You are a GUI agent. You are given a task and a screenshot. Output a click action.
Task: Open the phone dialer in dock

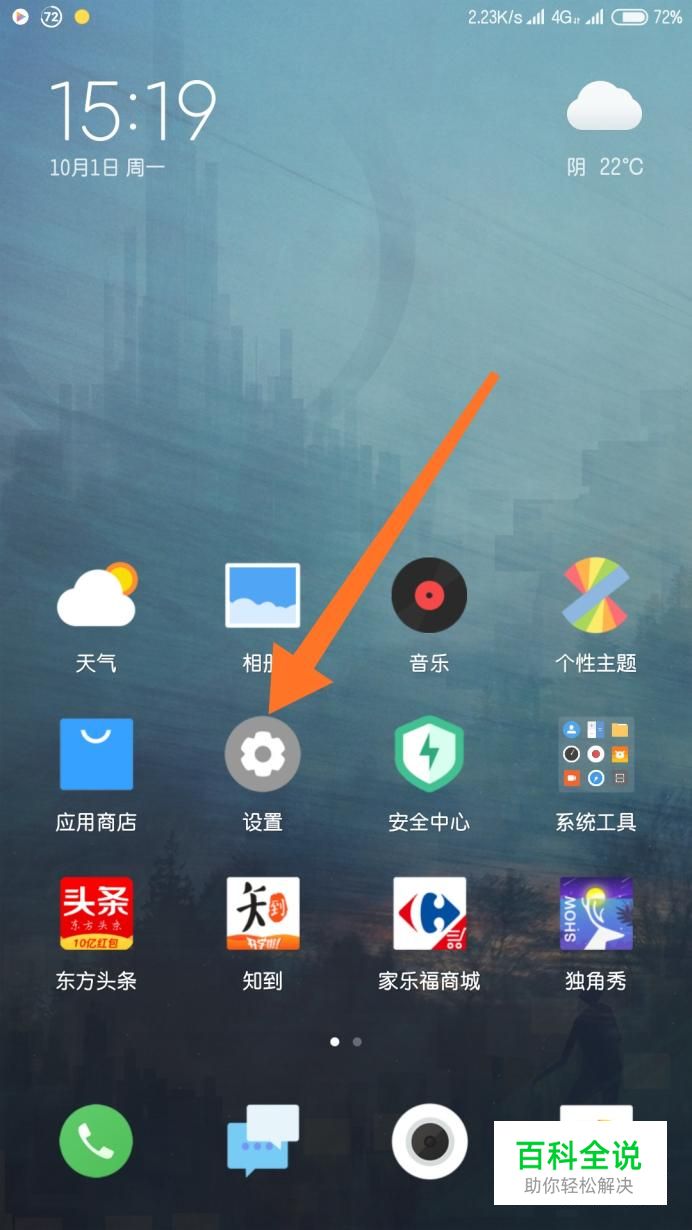point(96,1141)
